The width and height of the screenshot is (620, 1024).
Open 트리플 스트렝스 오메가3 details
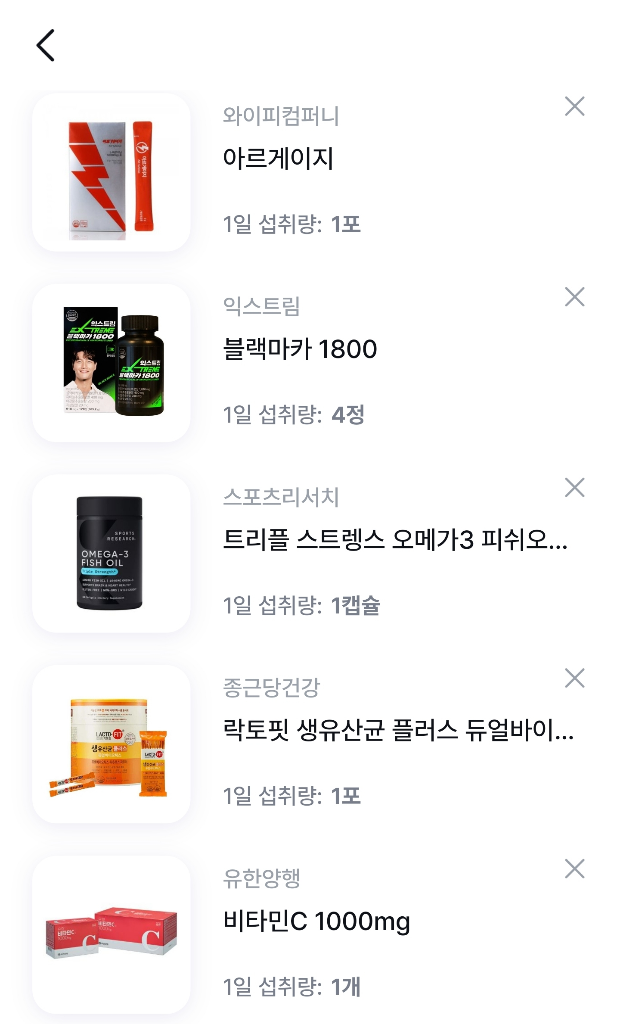[394, 540]
